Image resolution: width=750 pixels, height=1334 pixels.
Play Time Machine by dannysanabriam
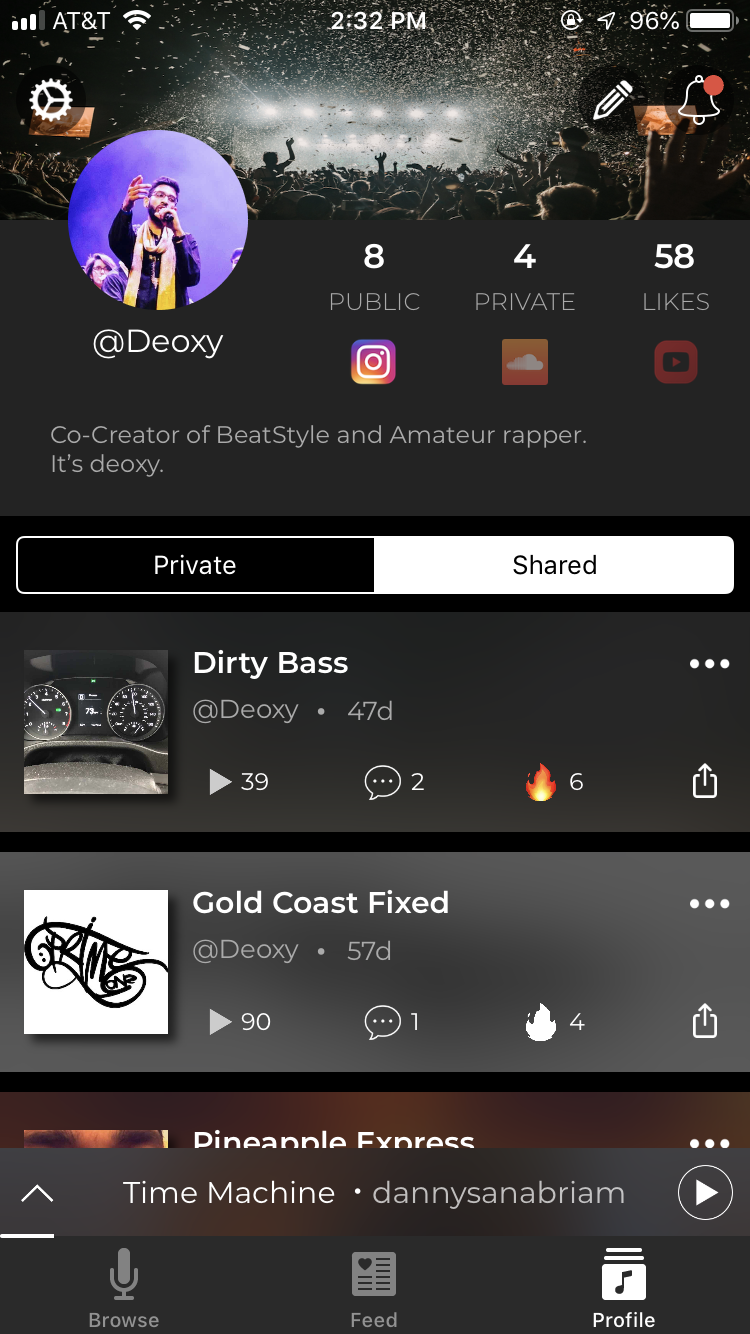705,1192
